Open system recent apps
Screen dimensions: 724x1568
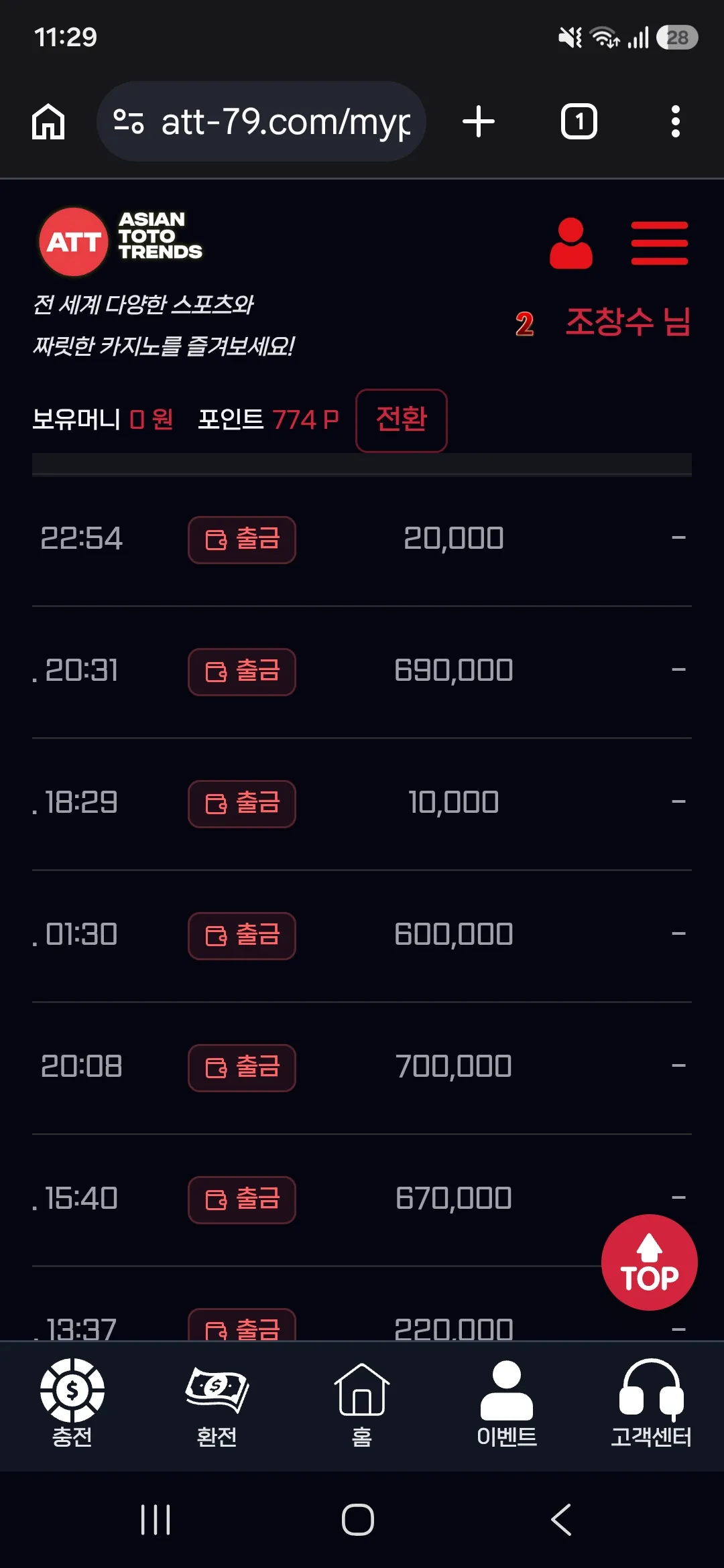156,1519
